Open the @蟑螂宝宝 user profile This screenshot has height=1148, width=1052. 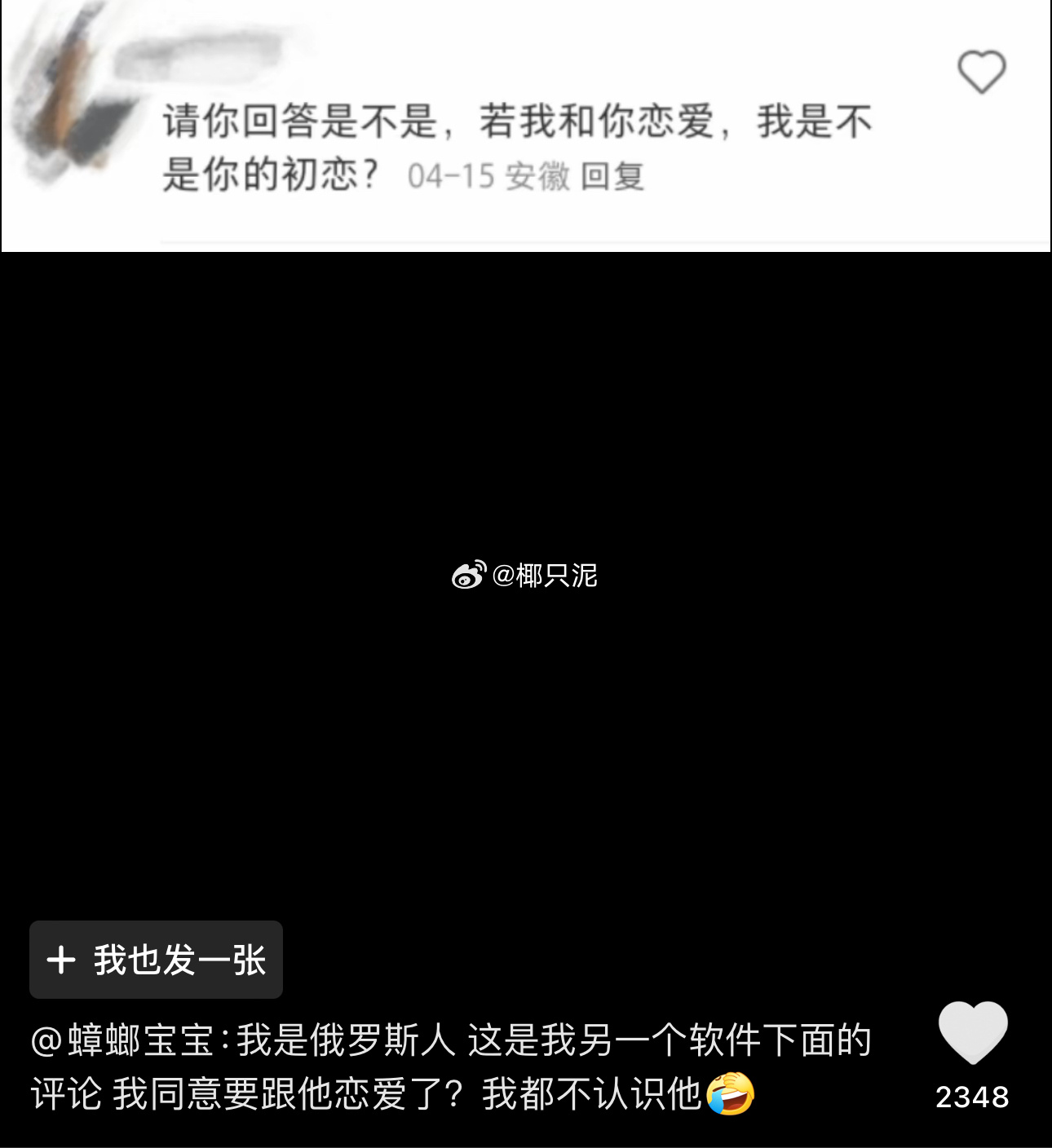[122, 1041]
